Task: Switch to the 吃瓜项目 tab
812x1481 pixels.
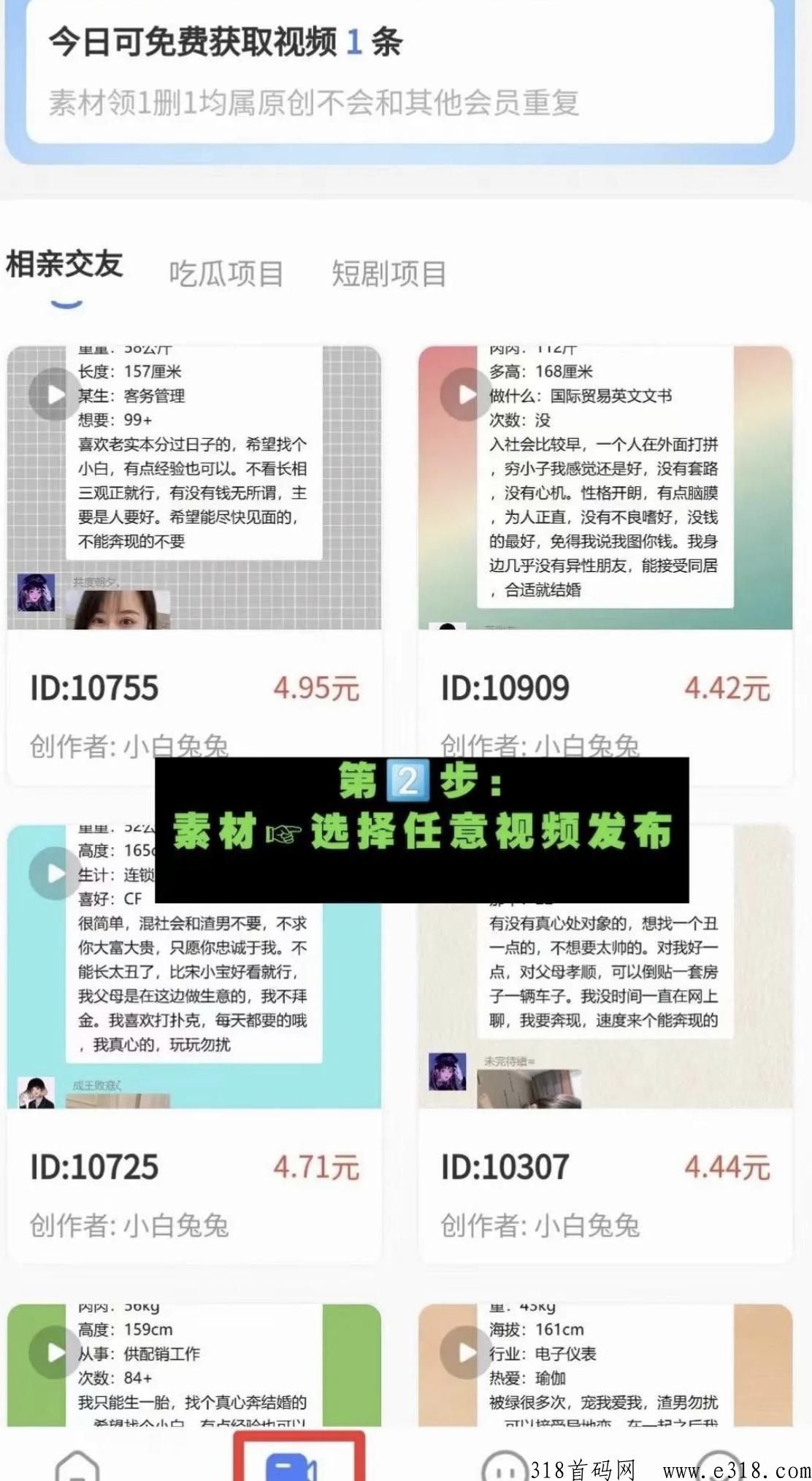Action: pos(226,274)
